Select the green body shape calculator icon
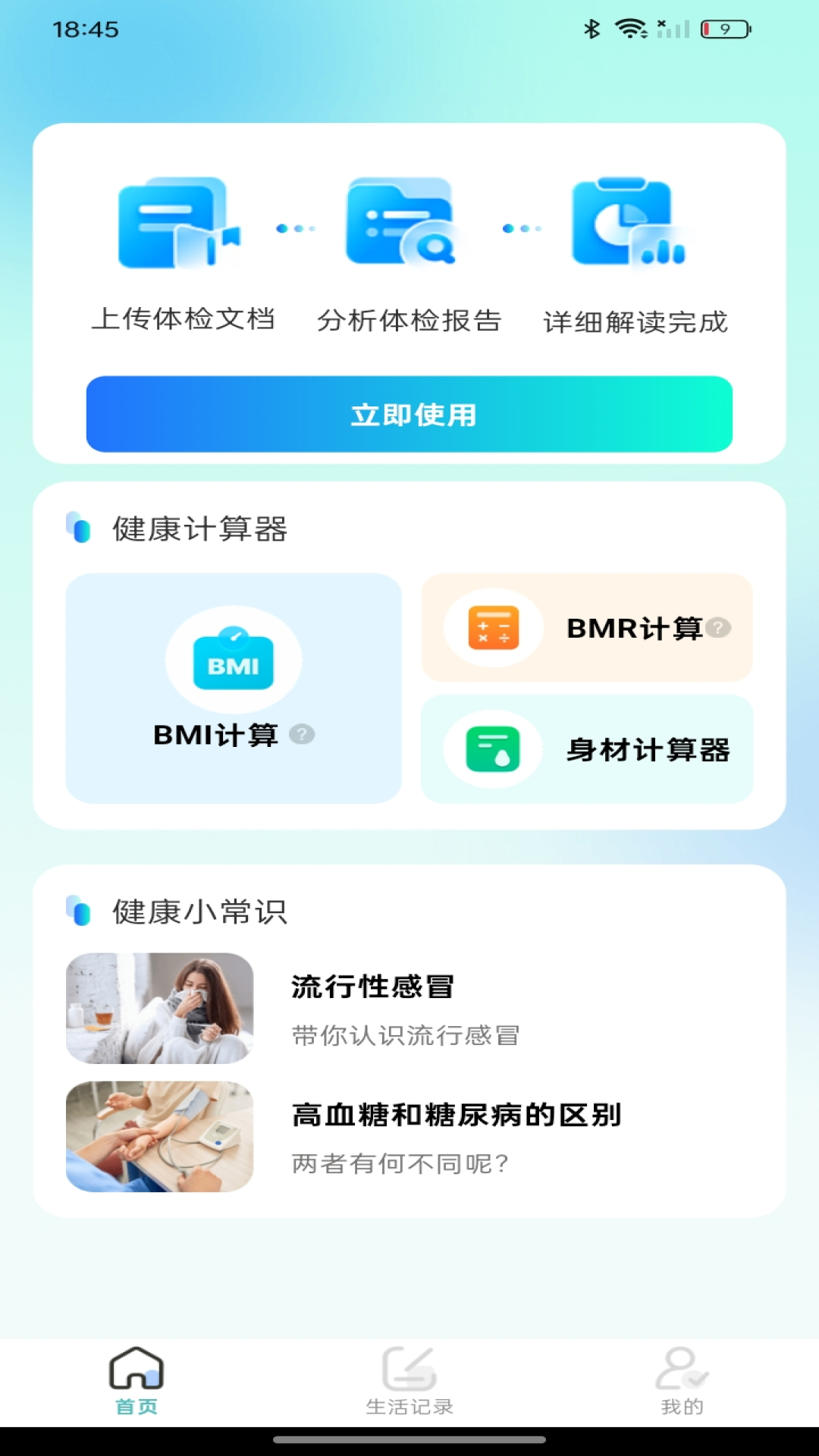819x1456 pixels. pos(492,749)
